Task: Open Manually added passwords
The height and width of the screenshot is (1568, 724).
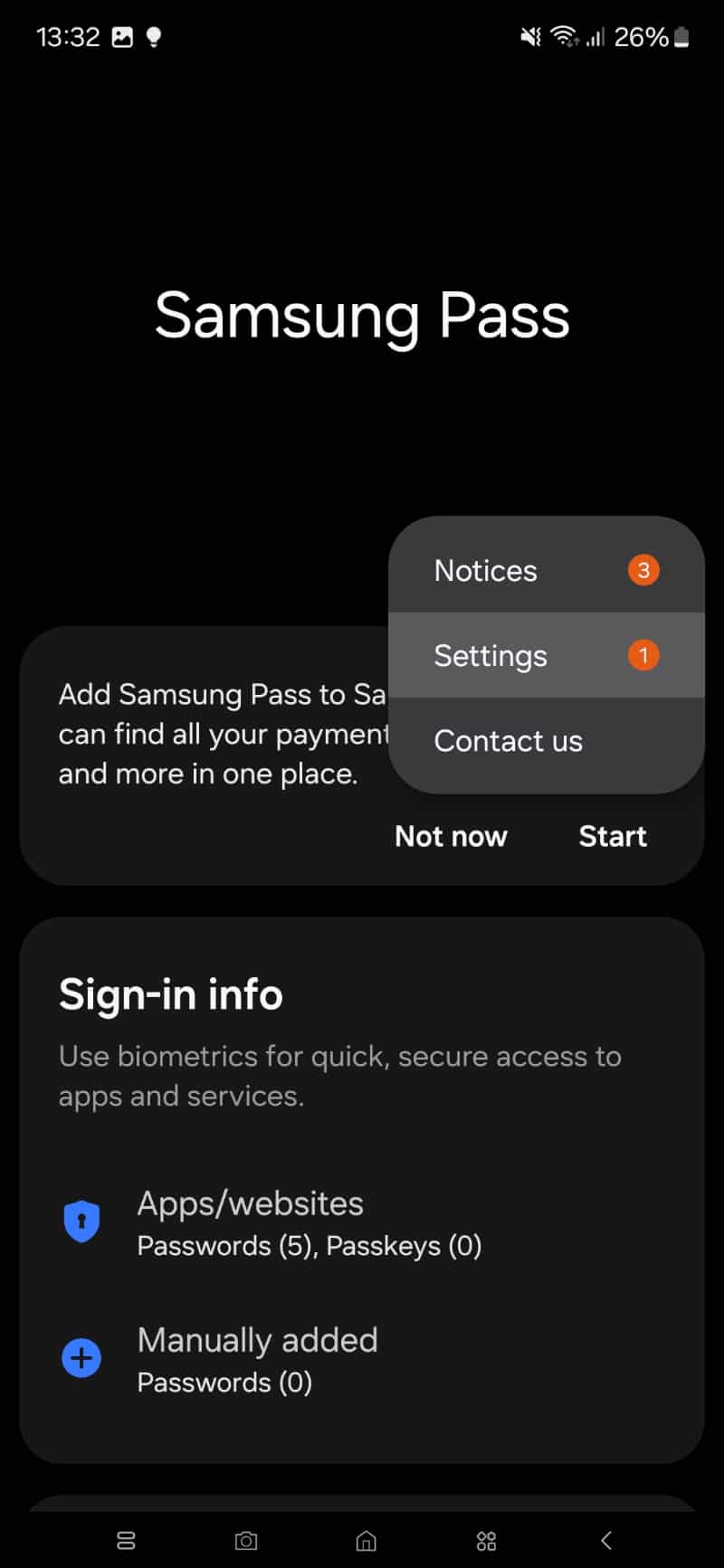Action: point(362,1359)
